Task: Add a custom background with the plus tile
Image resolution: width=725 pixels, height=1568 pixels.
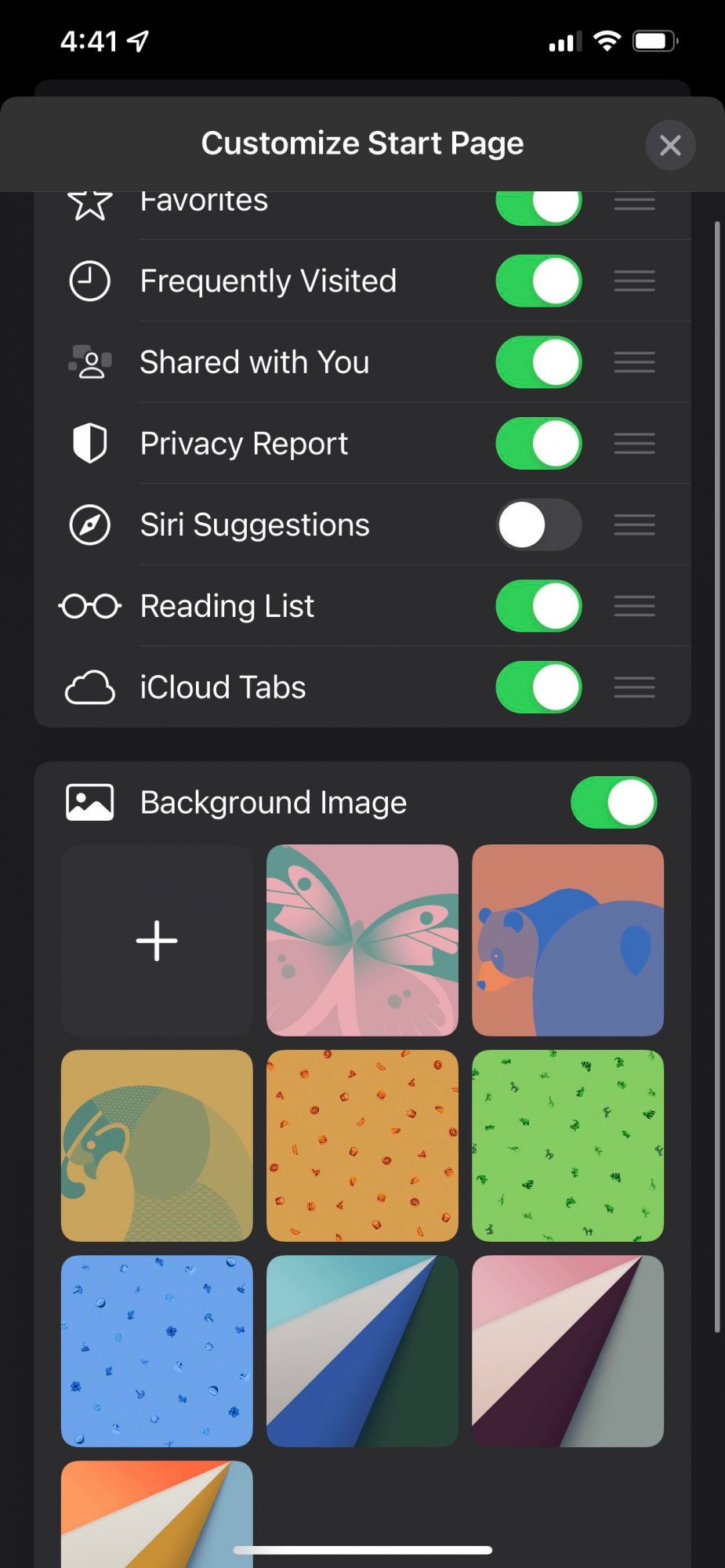Action: (157, 940)
